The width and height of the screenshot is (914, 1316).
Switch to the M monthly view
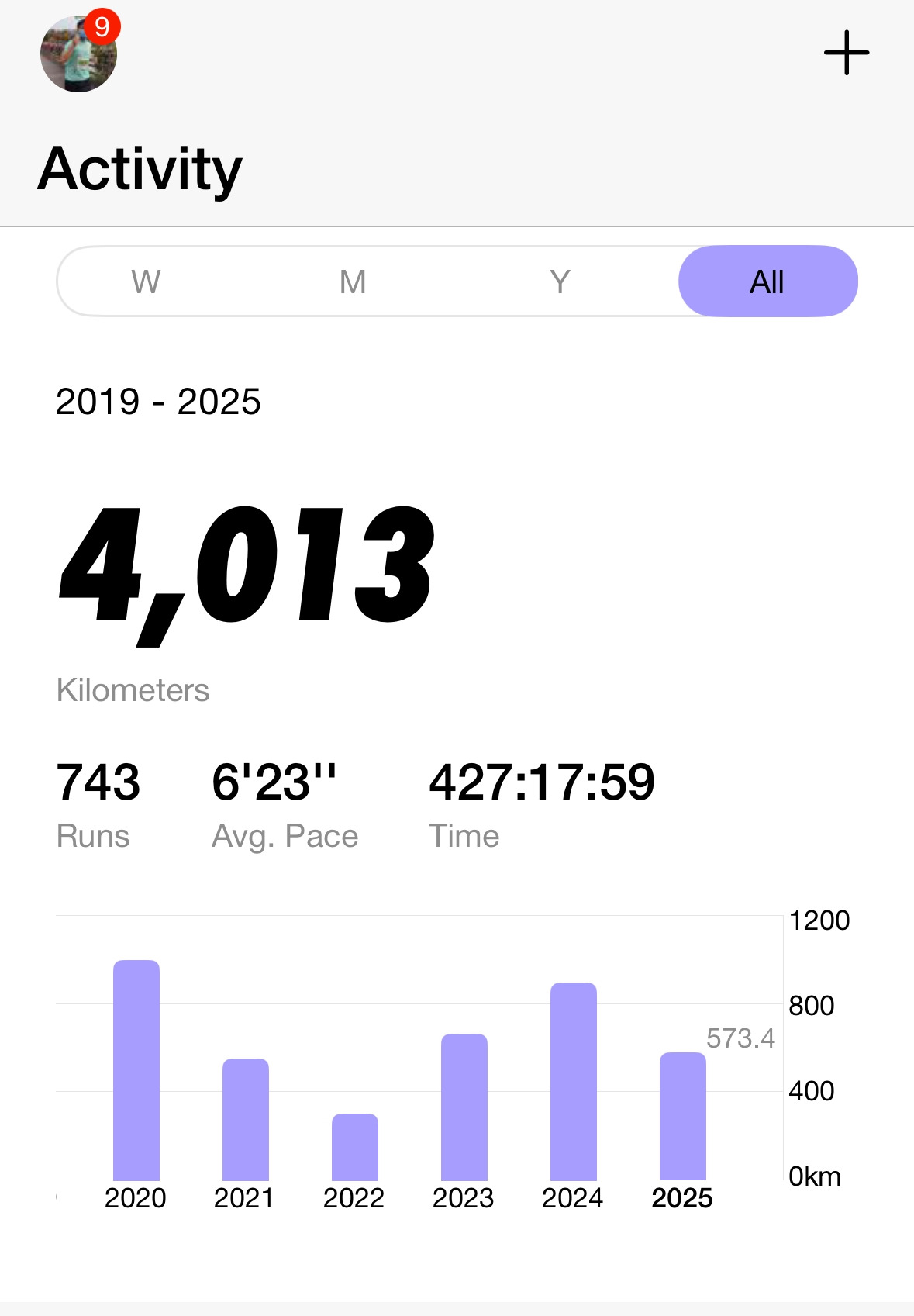coord(353,282)
